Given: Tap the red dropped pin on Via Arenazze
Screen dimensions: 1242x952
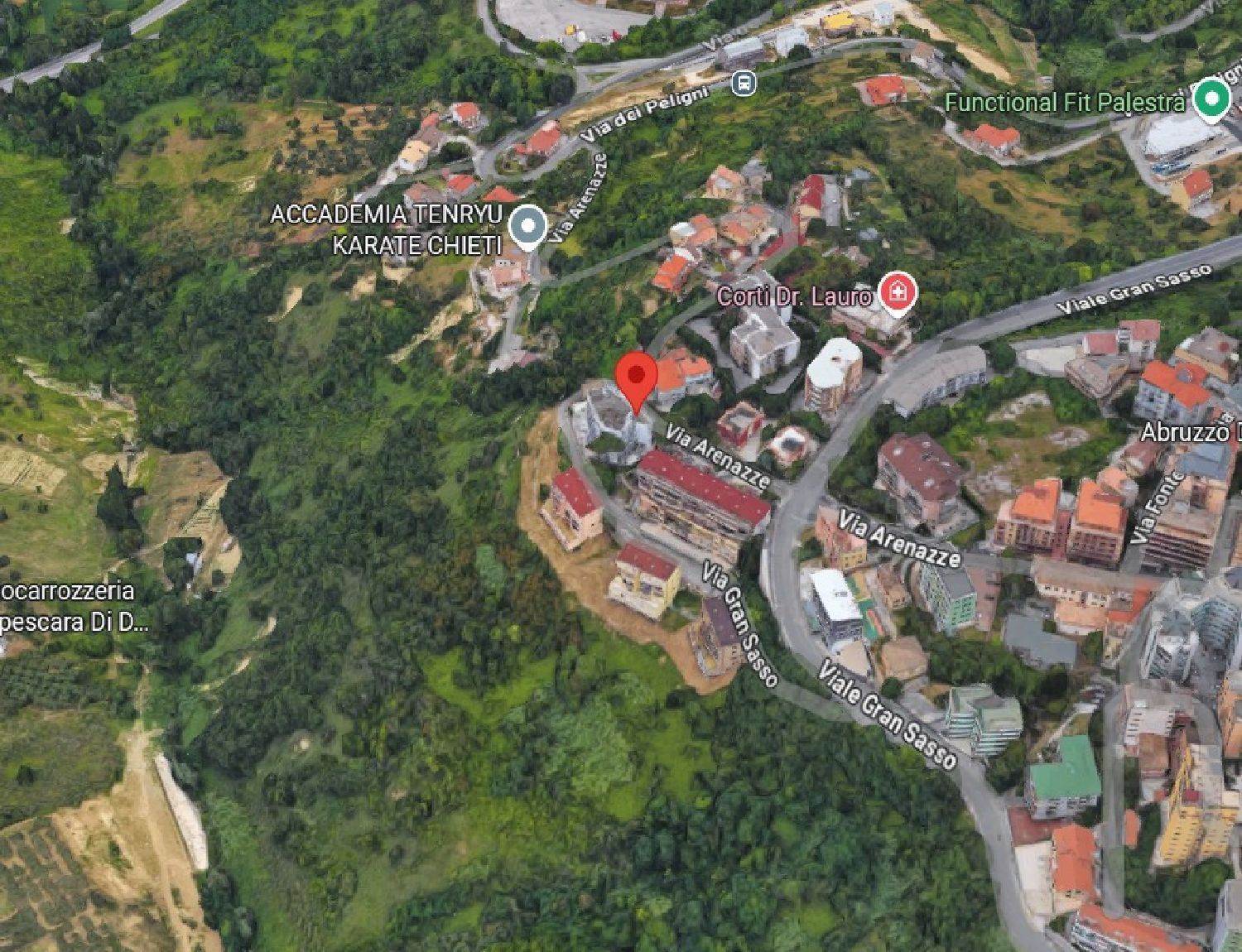Looking at the screenshot, I should click(x=636, y=377).
